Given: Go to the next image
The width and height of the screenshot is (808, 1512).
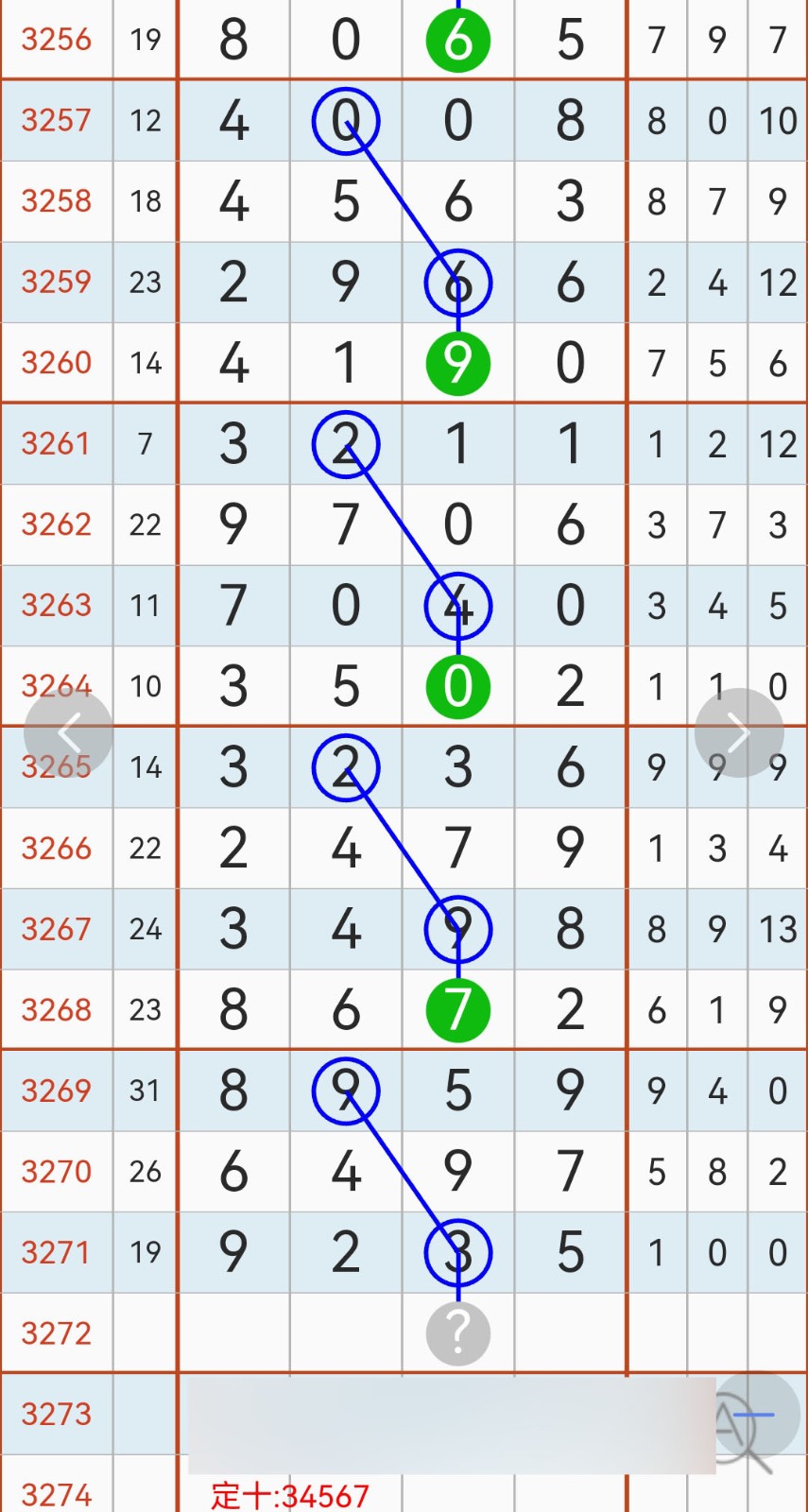Looking at the screenshot, I should 739,732.
